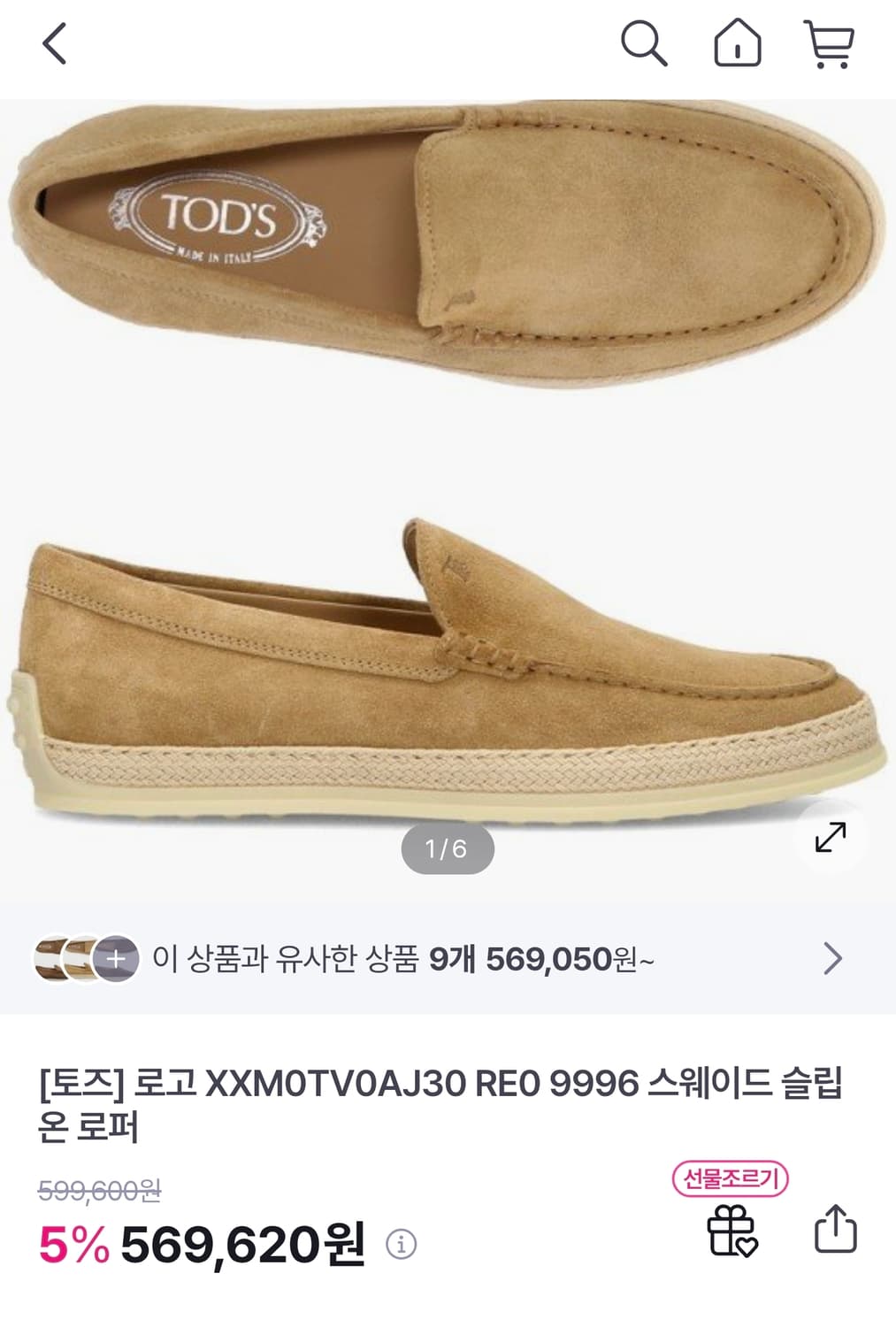The width and height of the screenshot is (896, 1327).
Task: Tap the strikethrough original price 599,600원
Action: click(97, 1190)
